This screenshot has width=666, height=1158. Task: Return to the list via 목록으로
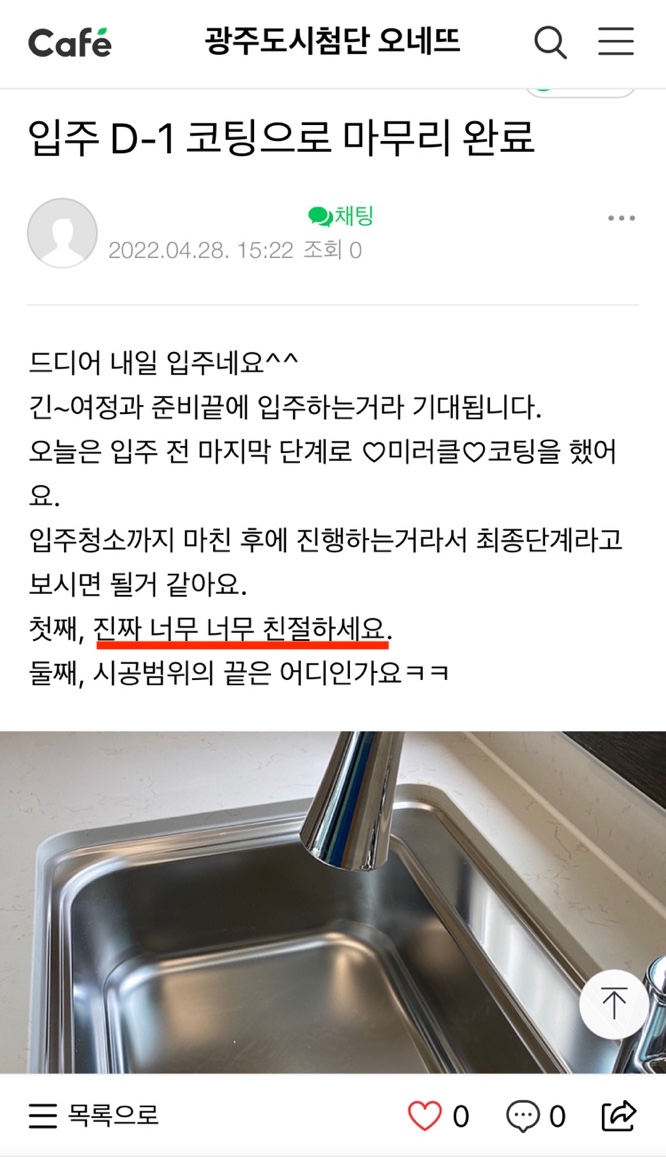coord(94,1115)
